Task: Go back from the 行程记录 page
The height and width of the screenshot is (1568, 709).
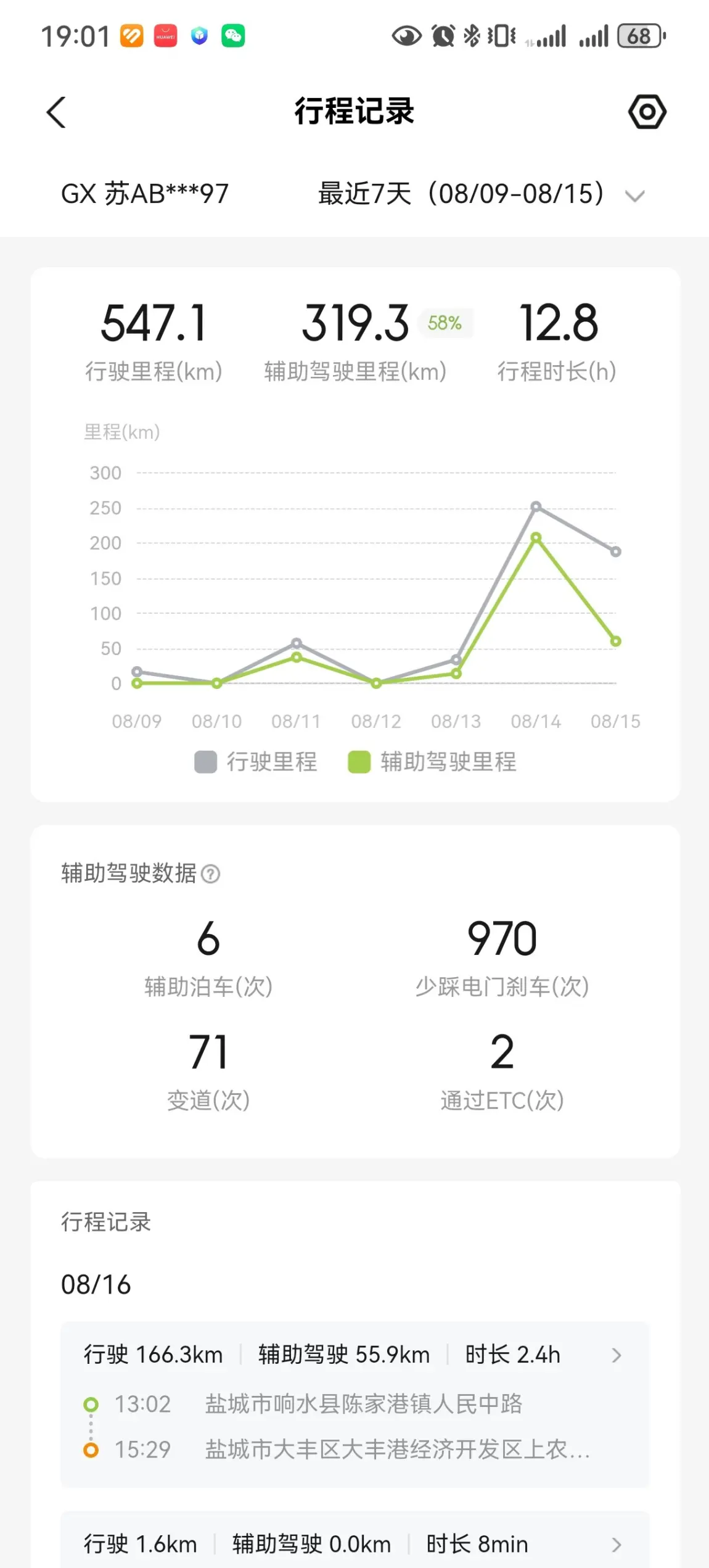Action: point(56,112)
